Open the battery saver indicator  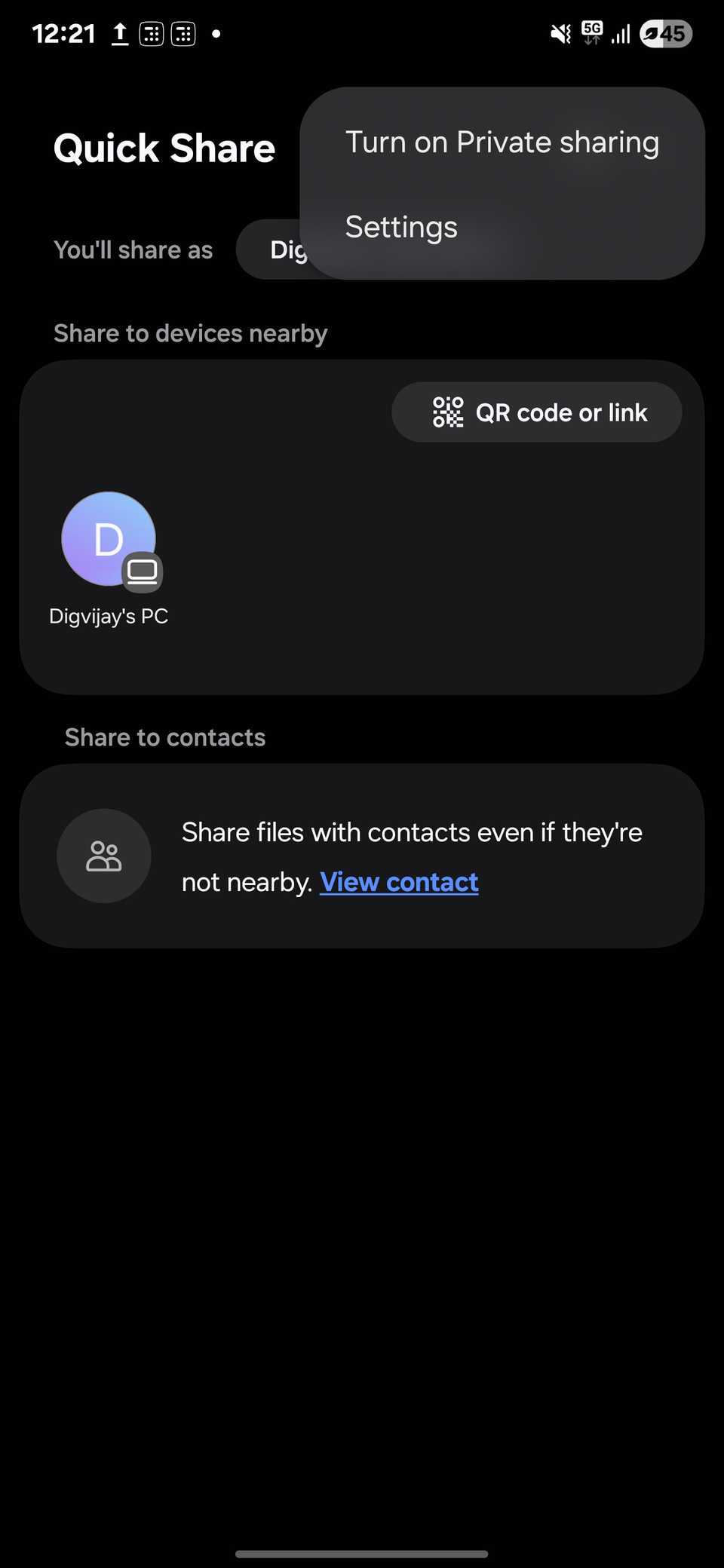(665, 33)
